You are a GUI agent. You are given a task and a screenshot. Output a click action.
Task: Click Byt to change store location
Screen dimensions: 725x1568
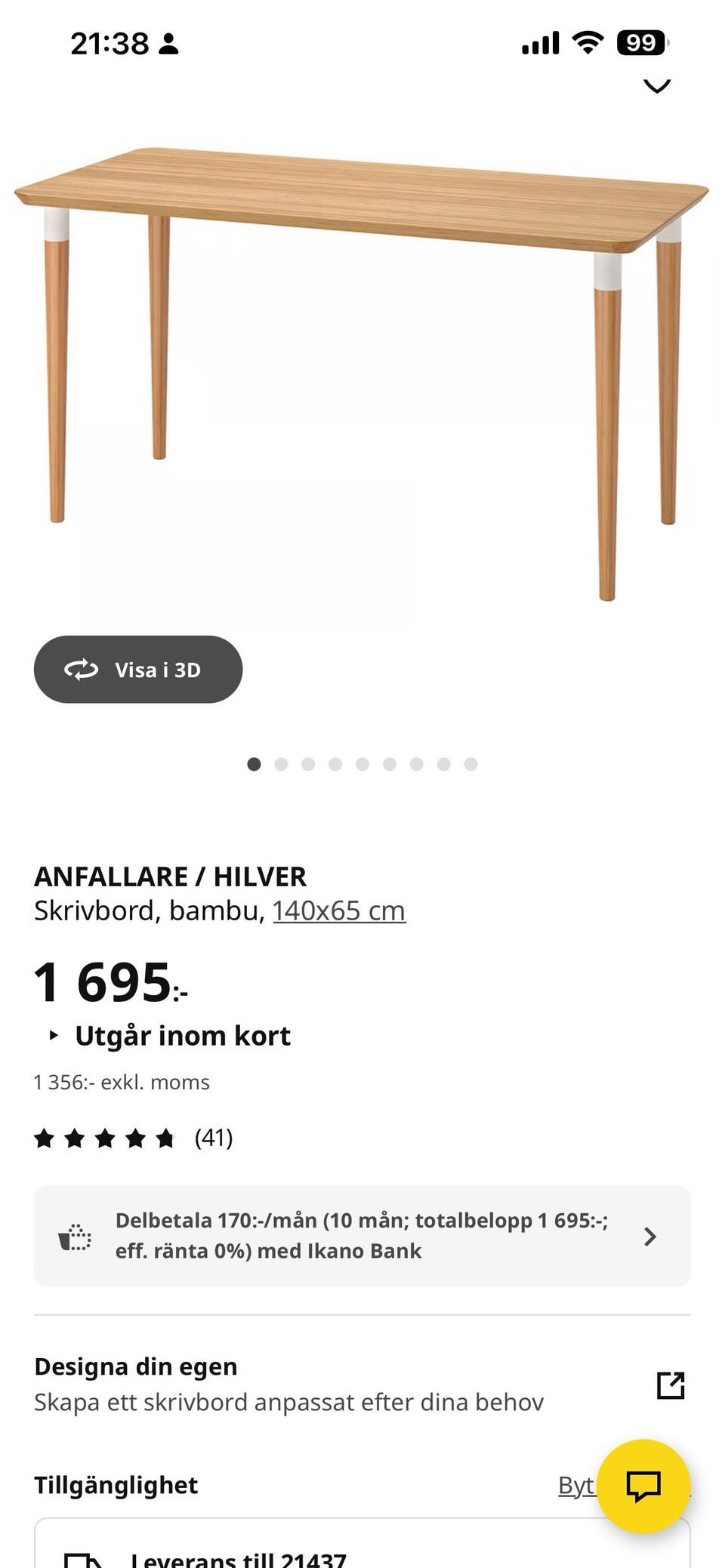click(575, 1484)
